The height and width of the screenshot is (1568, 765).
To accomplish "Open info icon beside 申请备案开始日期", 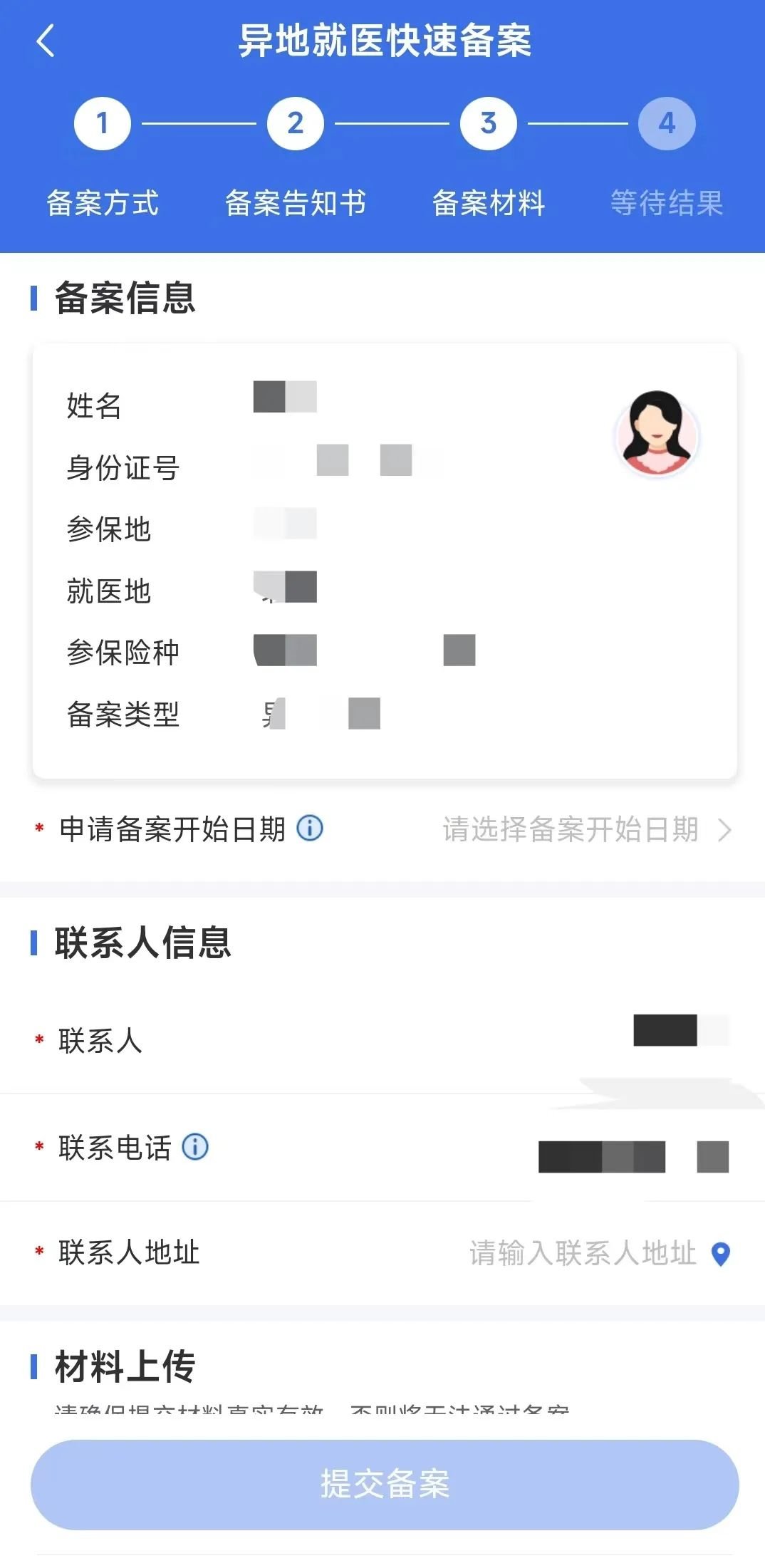I will 310,828.
